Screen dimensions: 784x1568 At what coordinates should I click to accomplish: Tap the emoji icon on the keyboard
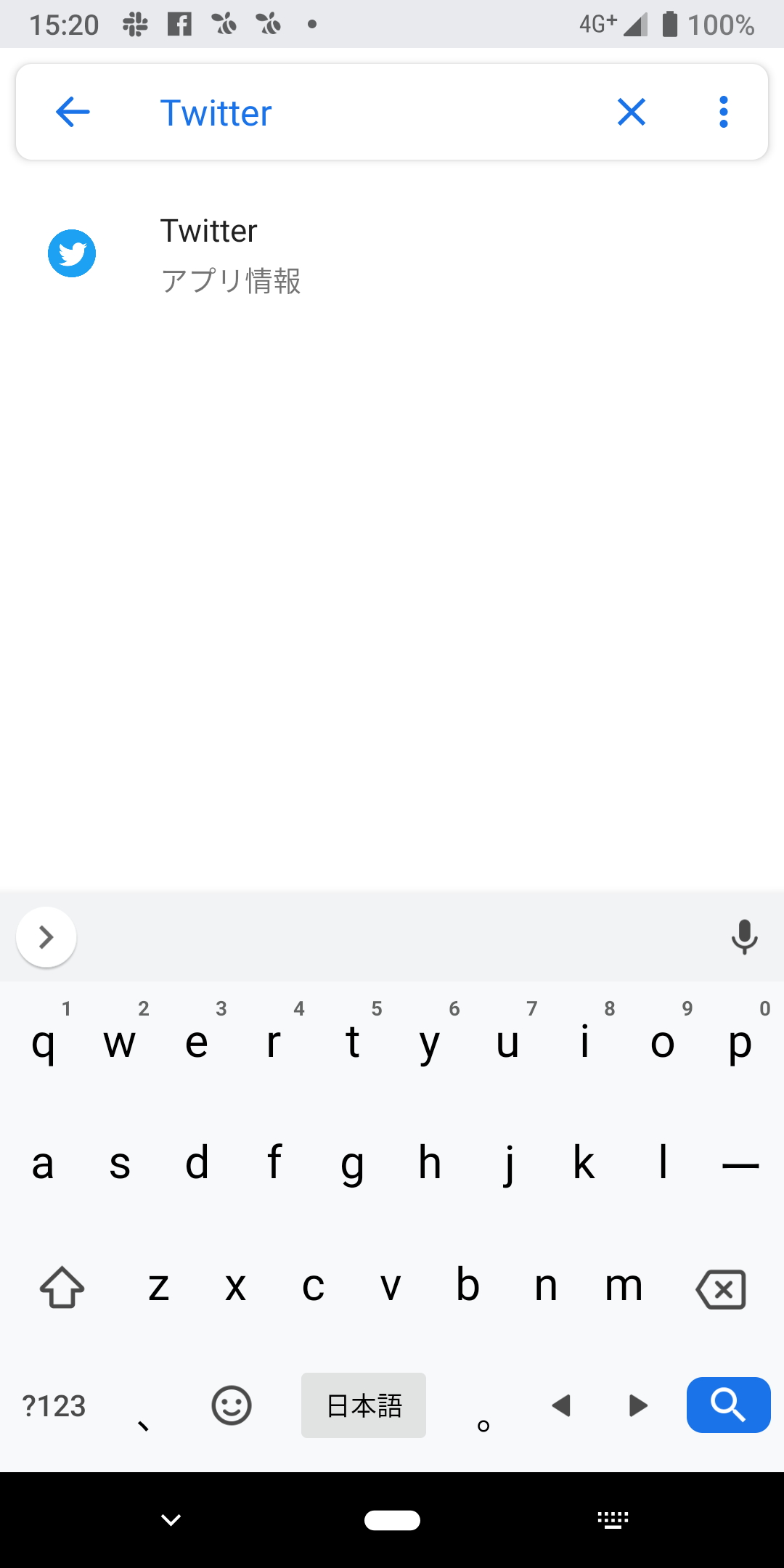point(232,1405)
